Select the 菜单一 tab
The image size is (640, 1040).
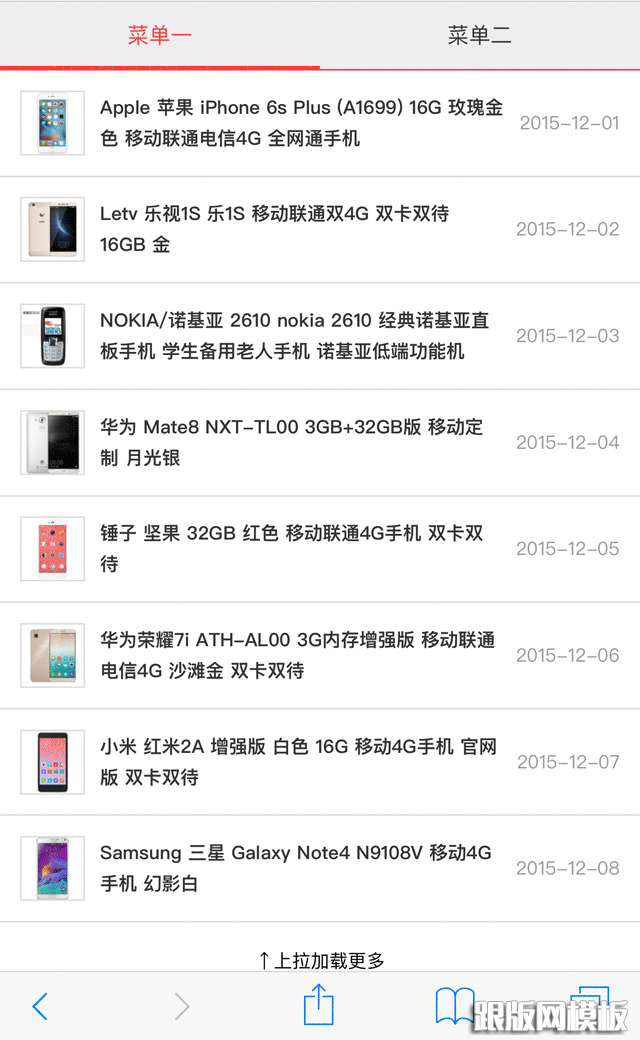tap(160, 36)
